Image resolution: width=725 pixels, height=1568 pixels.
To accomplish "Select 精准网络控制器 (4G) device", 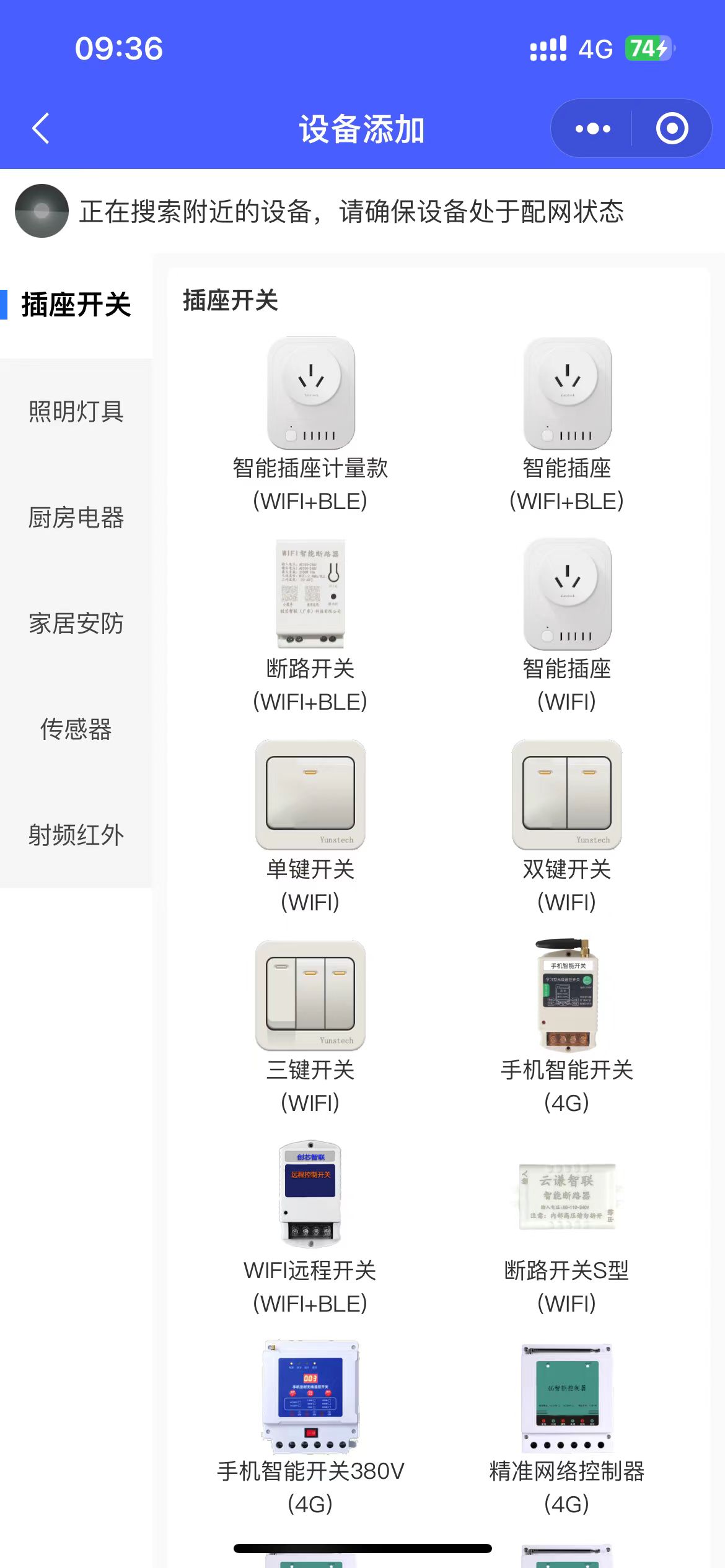I will click(567, 1397).
